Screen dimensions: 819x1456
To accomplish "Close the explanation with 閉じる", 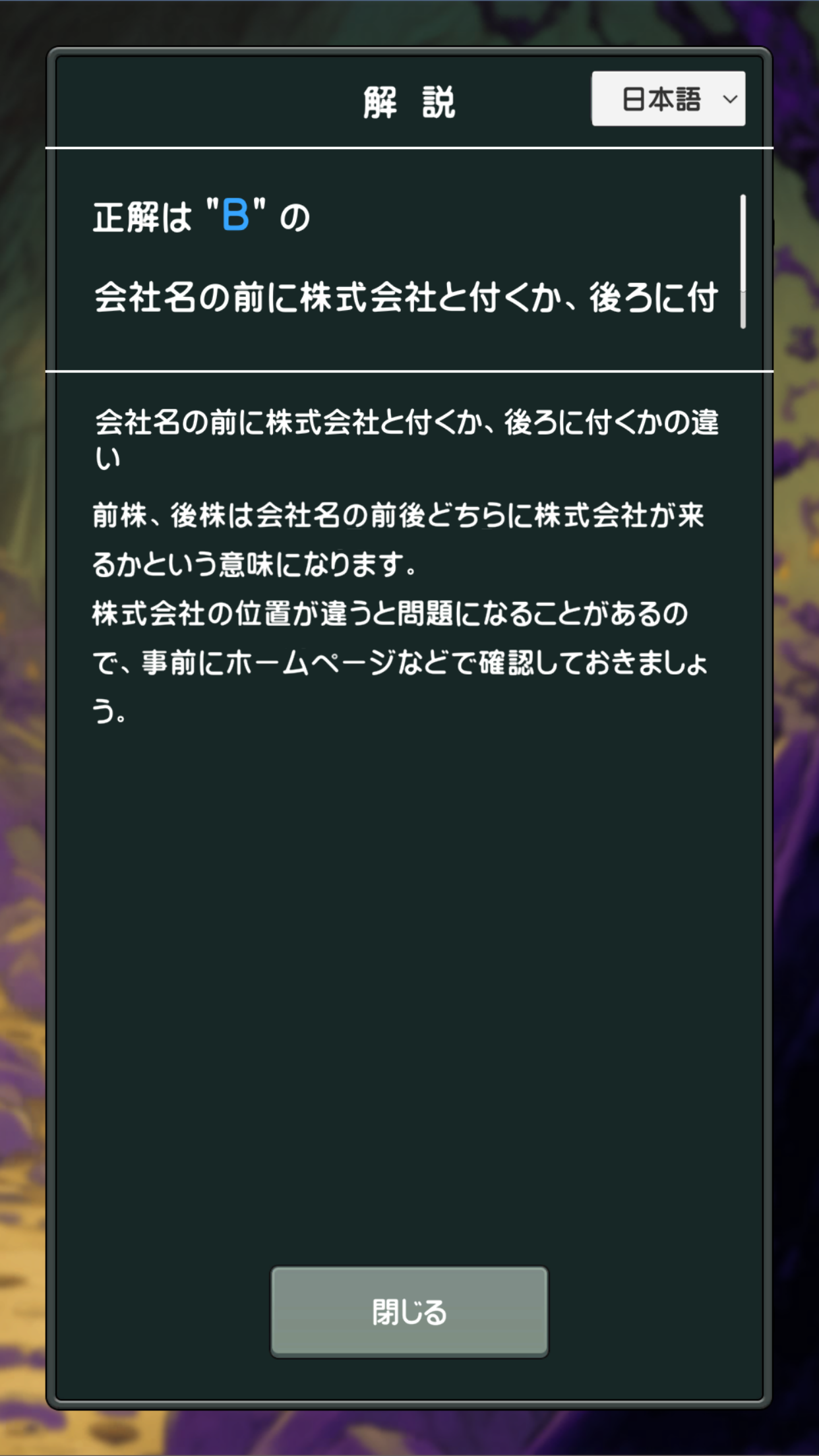I will click(x=409, y=1312).
